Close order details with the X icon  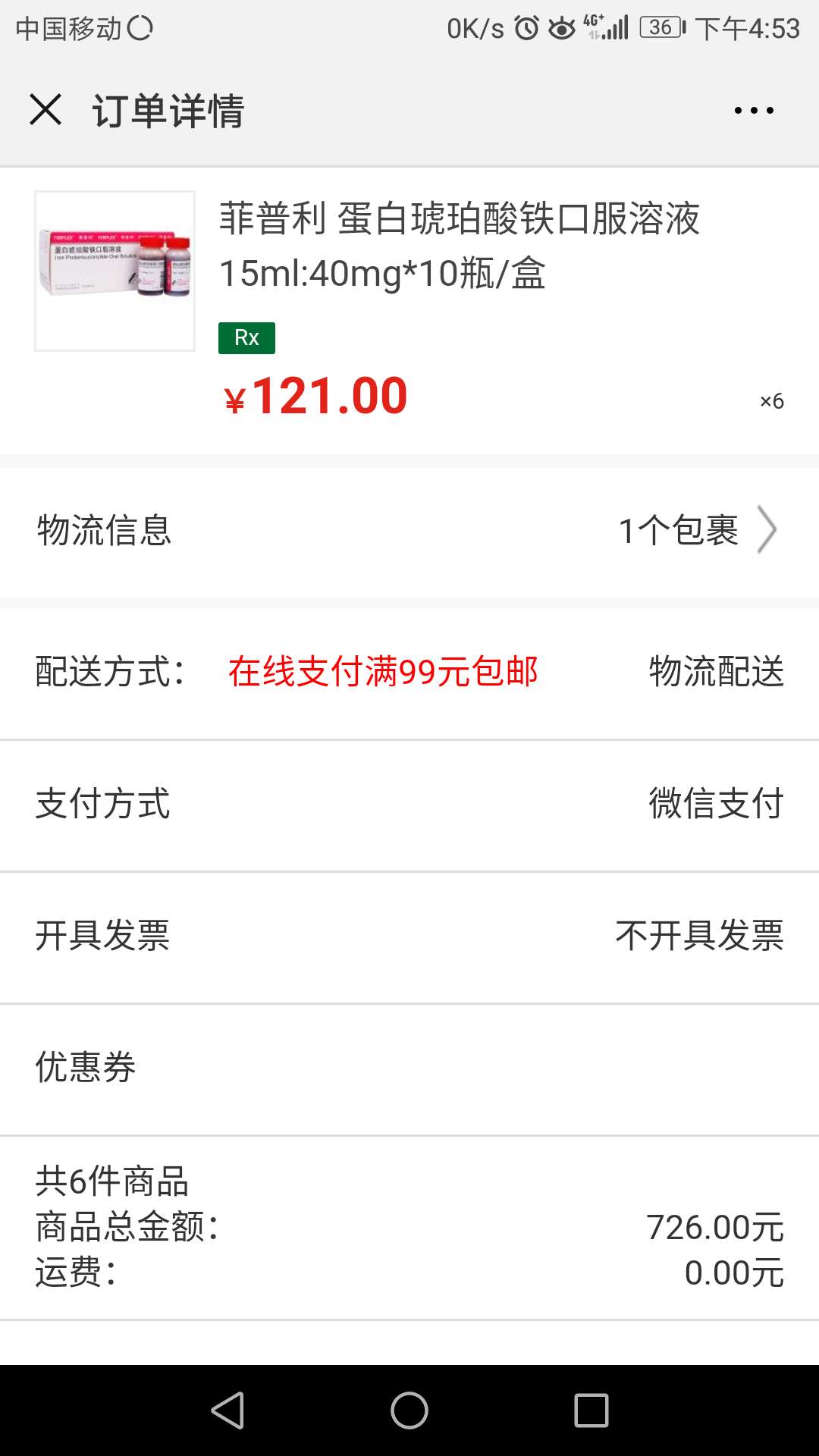47,110
